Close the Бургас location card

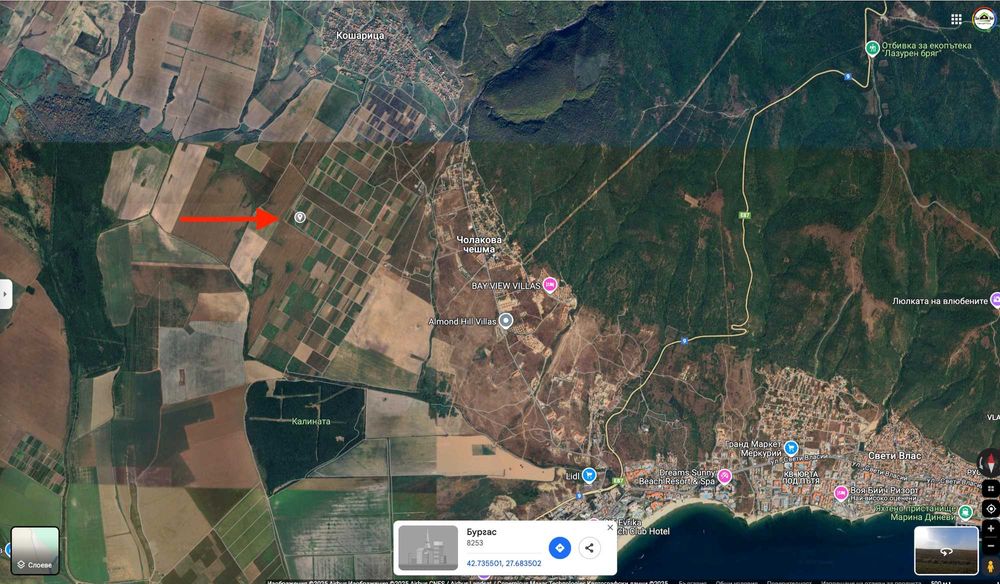[610, 527]
